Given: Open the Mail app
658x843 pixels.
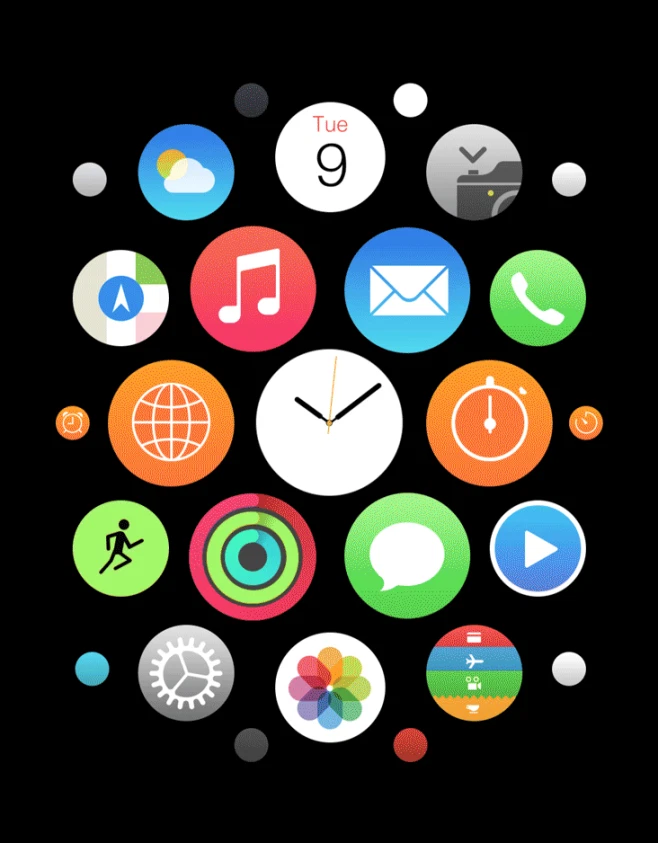Looking at the screenshot, I should 407,290.
